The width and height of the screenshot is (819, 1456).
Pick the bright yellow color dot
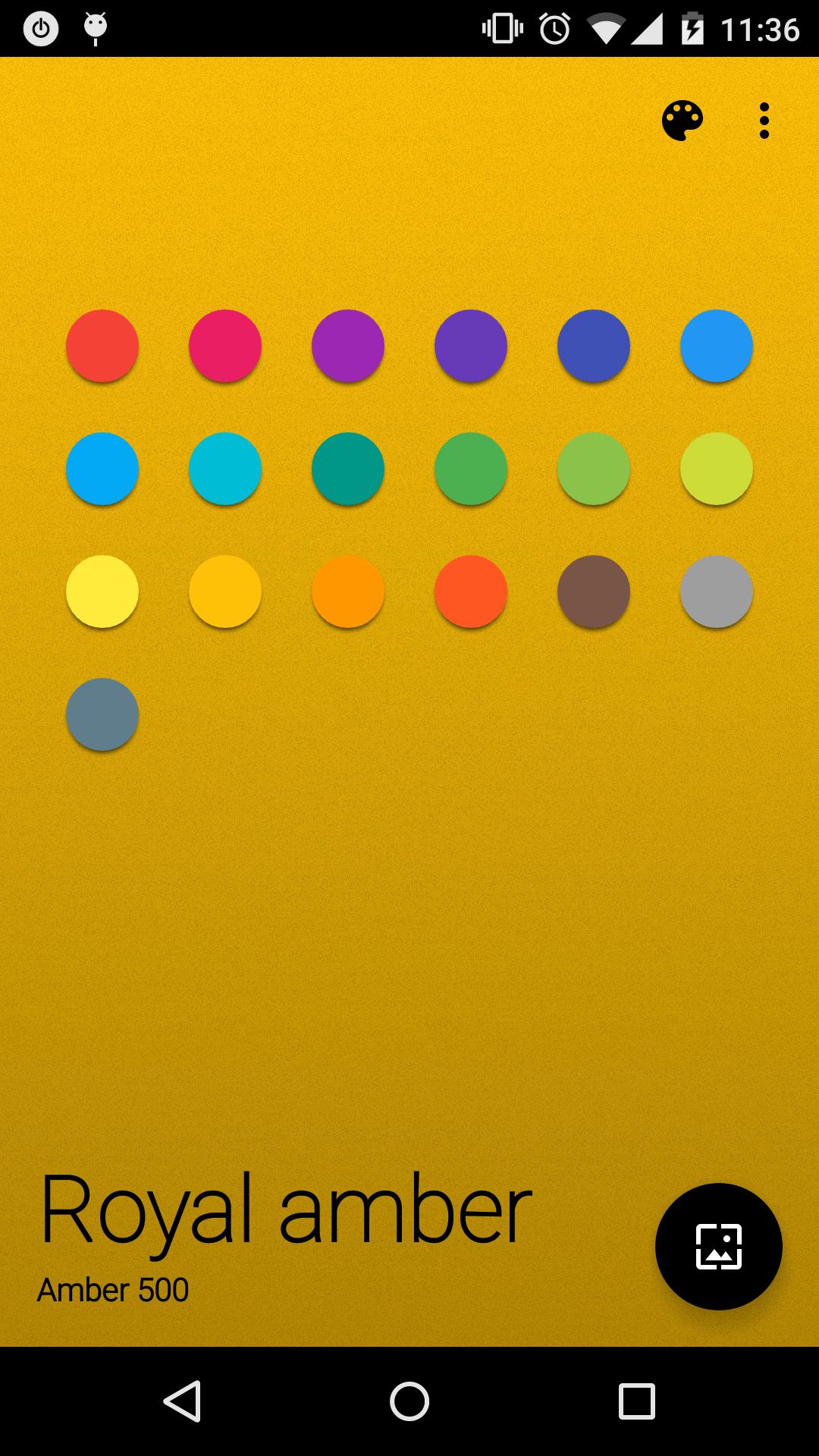point(102,591)
